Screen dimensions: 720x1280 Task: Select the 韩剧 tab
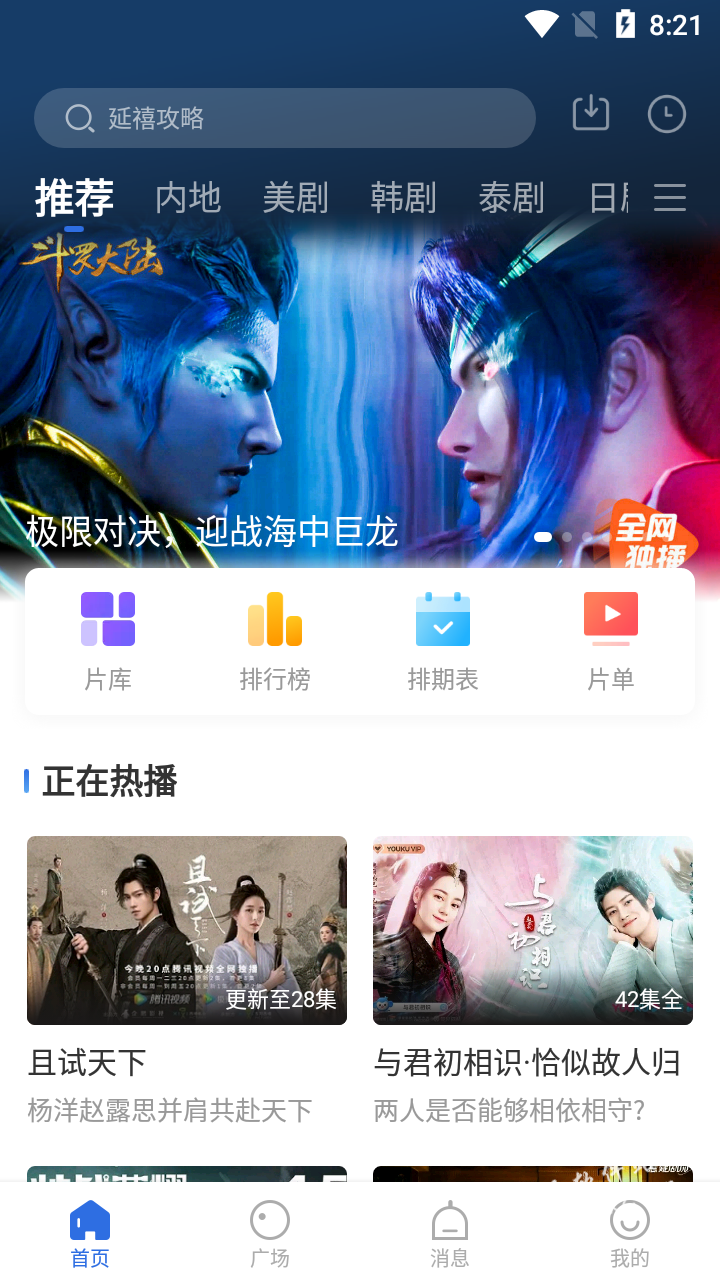[403, 198]
